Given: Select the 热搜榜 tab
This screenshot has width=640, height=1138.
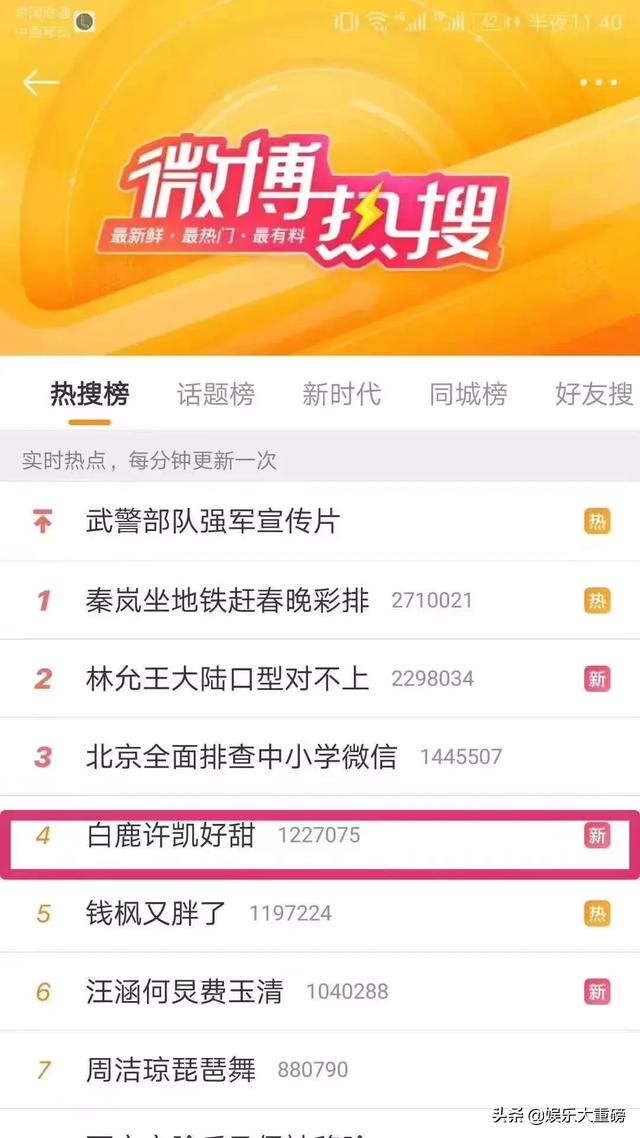Looking at the screenshot, I should pos(90,395).
